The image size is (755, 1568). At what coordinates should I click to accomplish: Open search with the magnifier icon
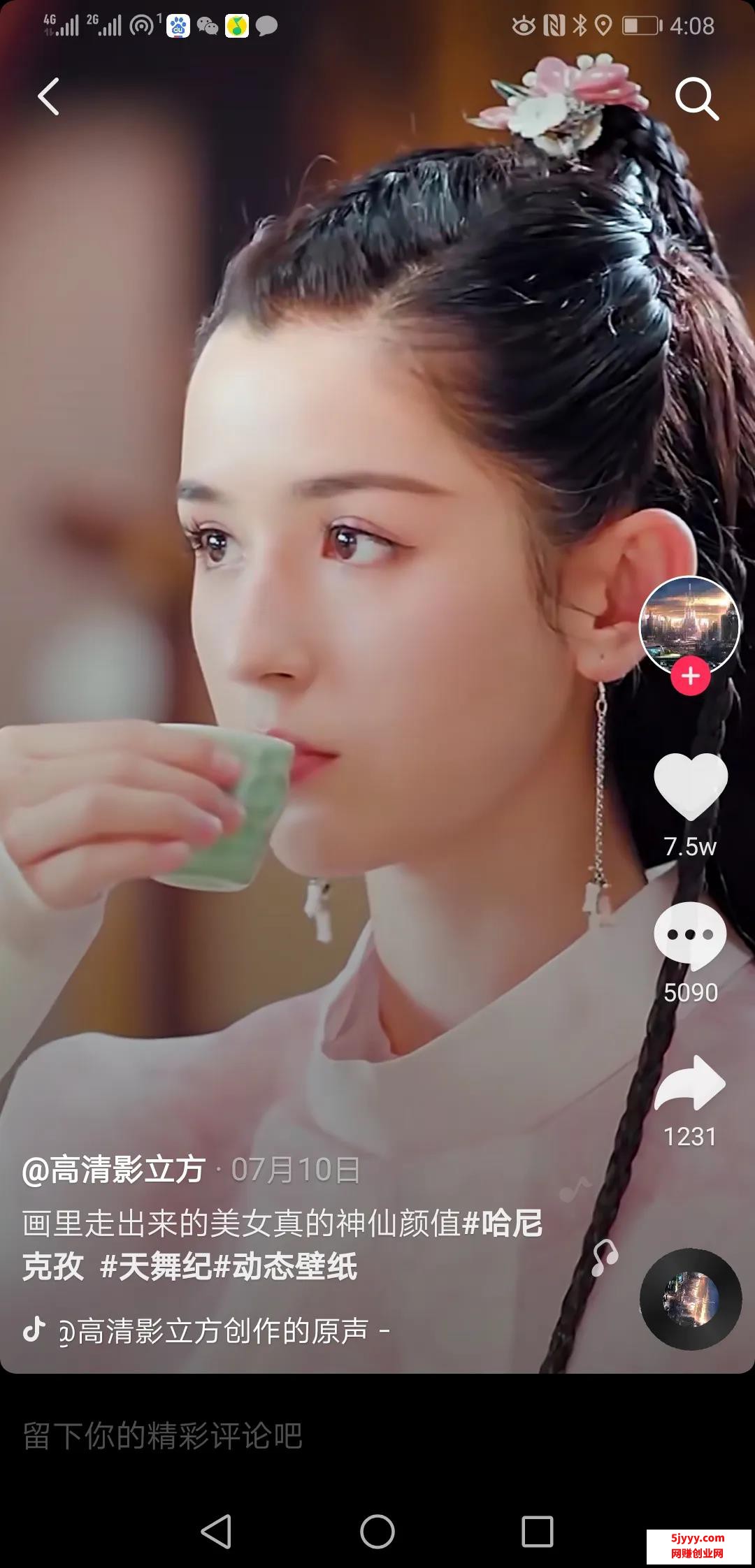[x=696, y=99]
